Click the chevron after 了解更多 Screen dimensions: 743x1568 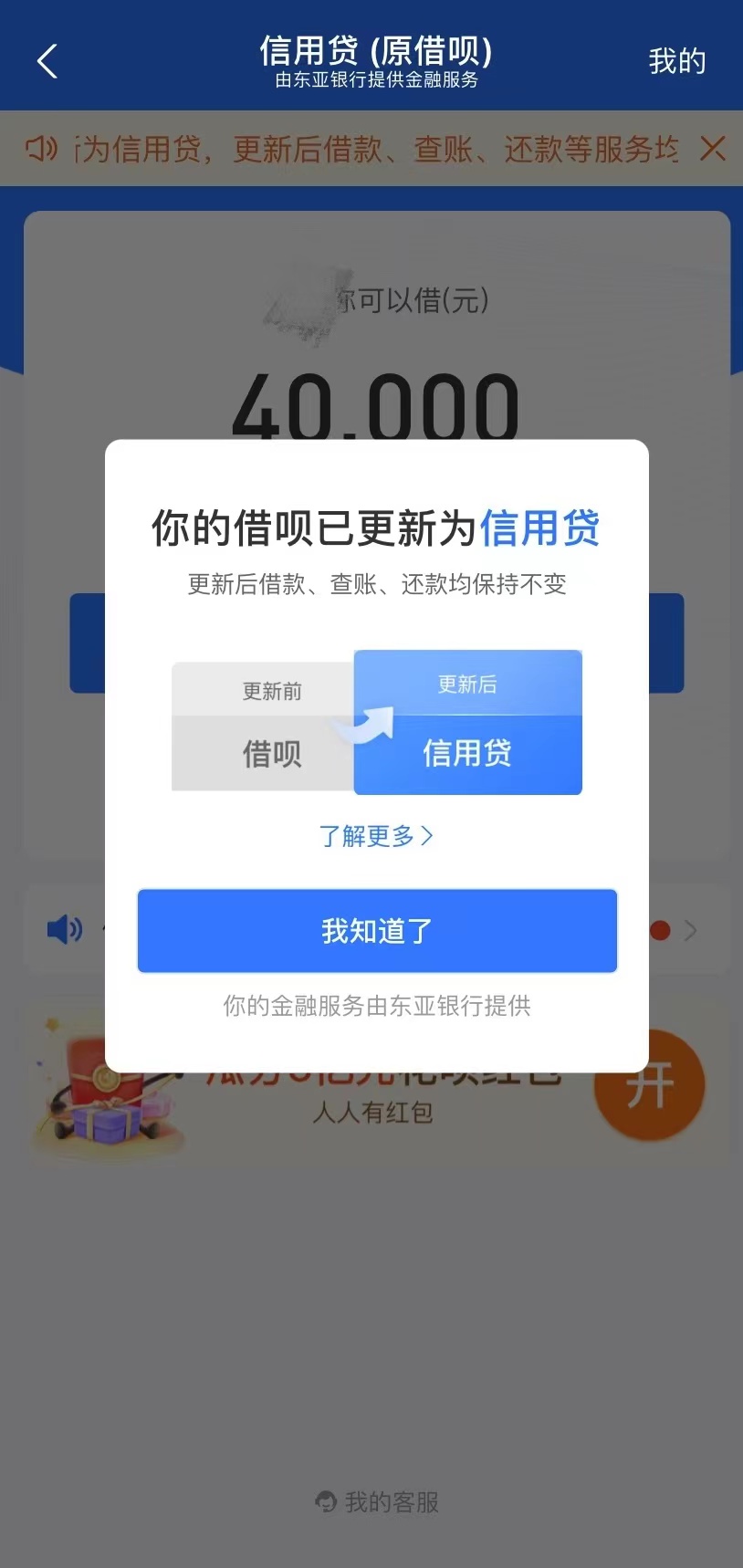429,835
